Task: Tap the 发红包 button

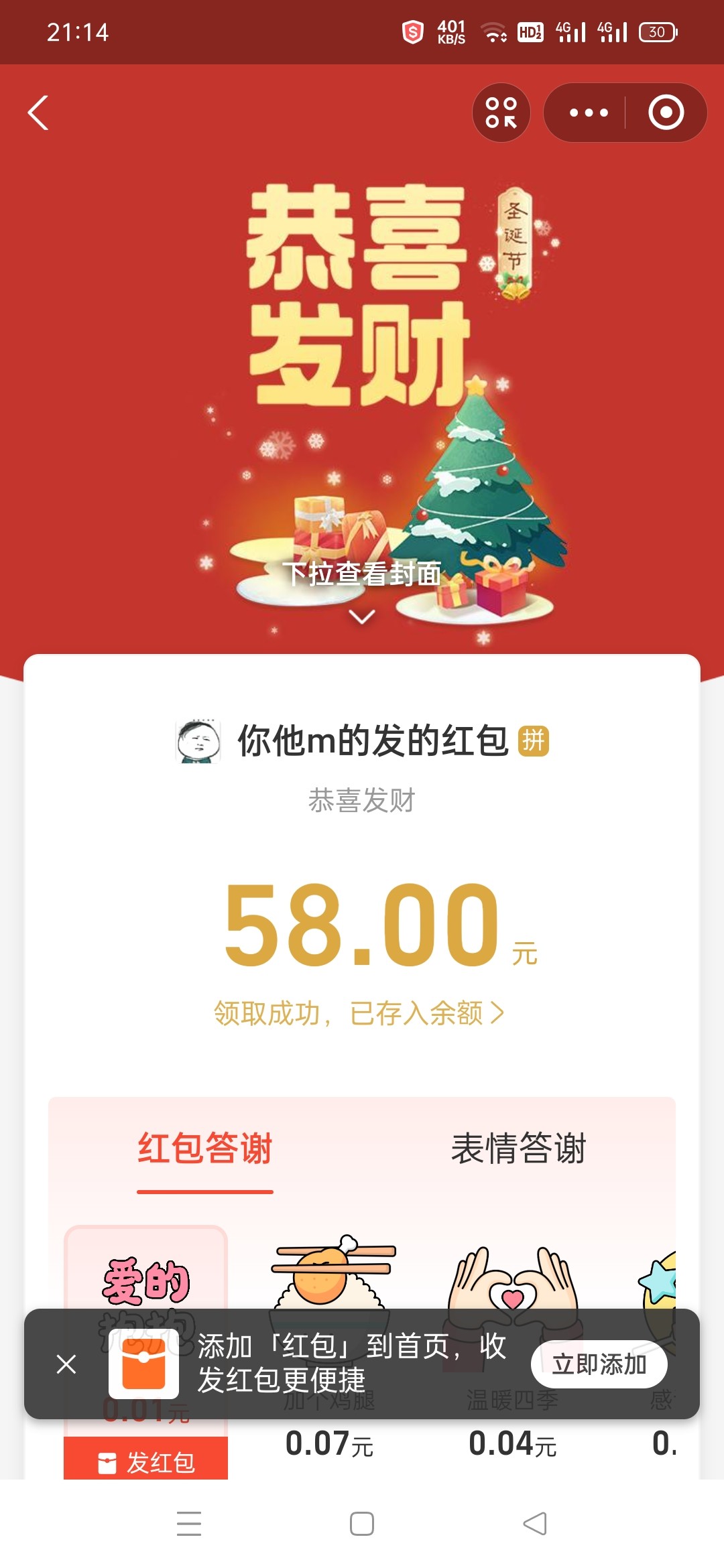Action: point(146,1462)
